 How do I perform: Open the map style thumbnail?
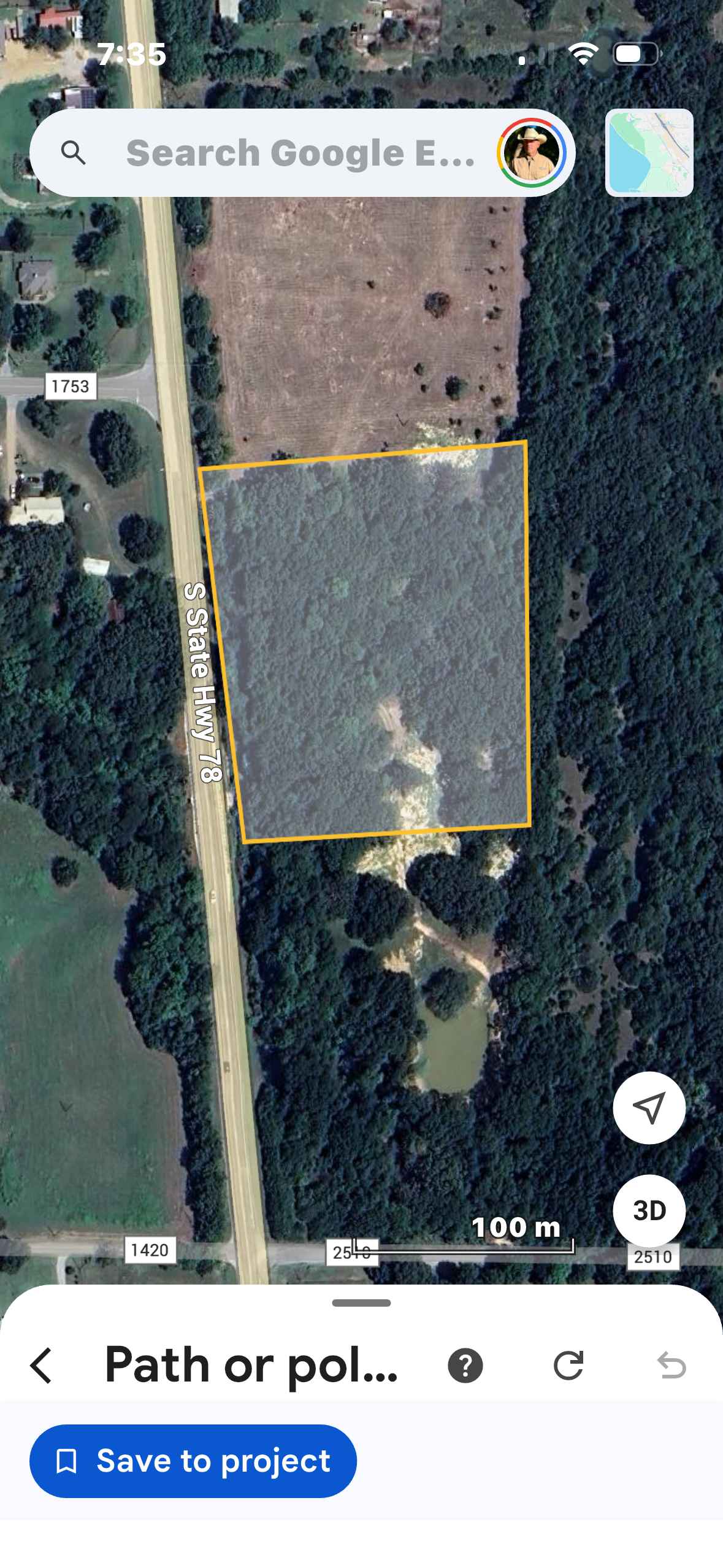click(x=649, y=153)
